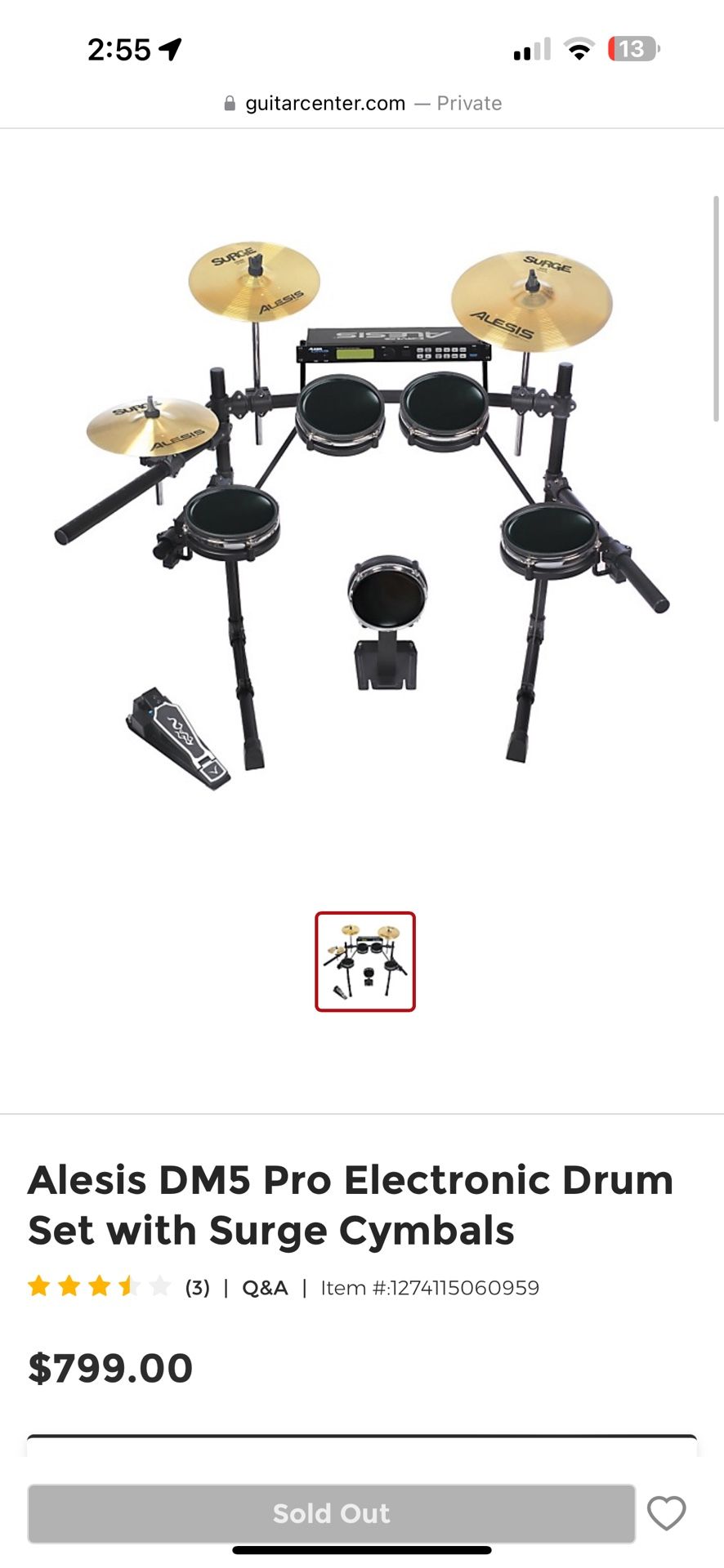Open the Q&A link
The image size is (724, 1568).
click(x=265, y=1288)
